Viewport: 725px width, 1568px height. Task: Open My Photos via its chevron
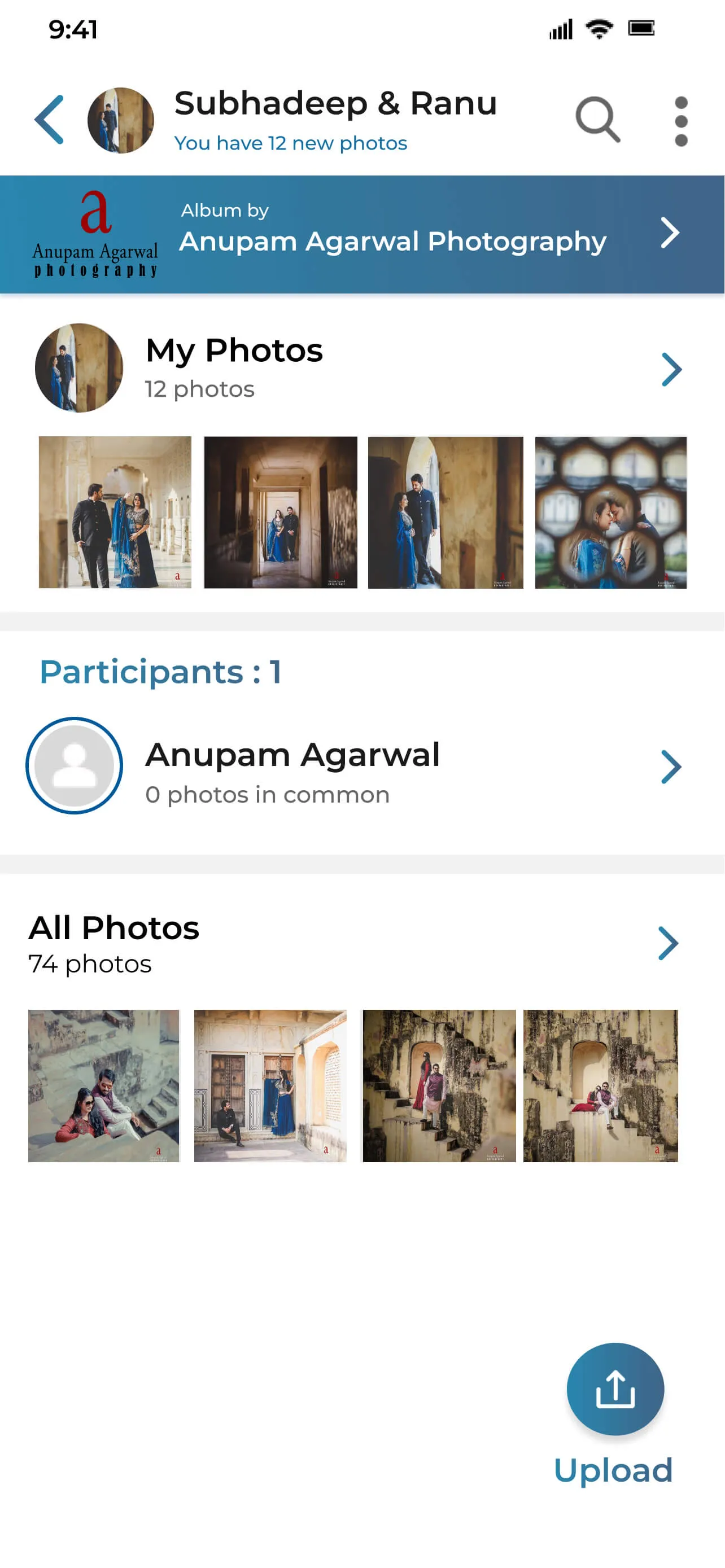[671, 369]
